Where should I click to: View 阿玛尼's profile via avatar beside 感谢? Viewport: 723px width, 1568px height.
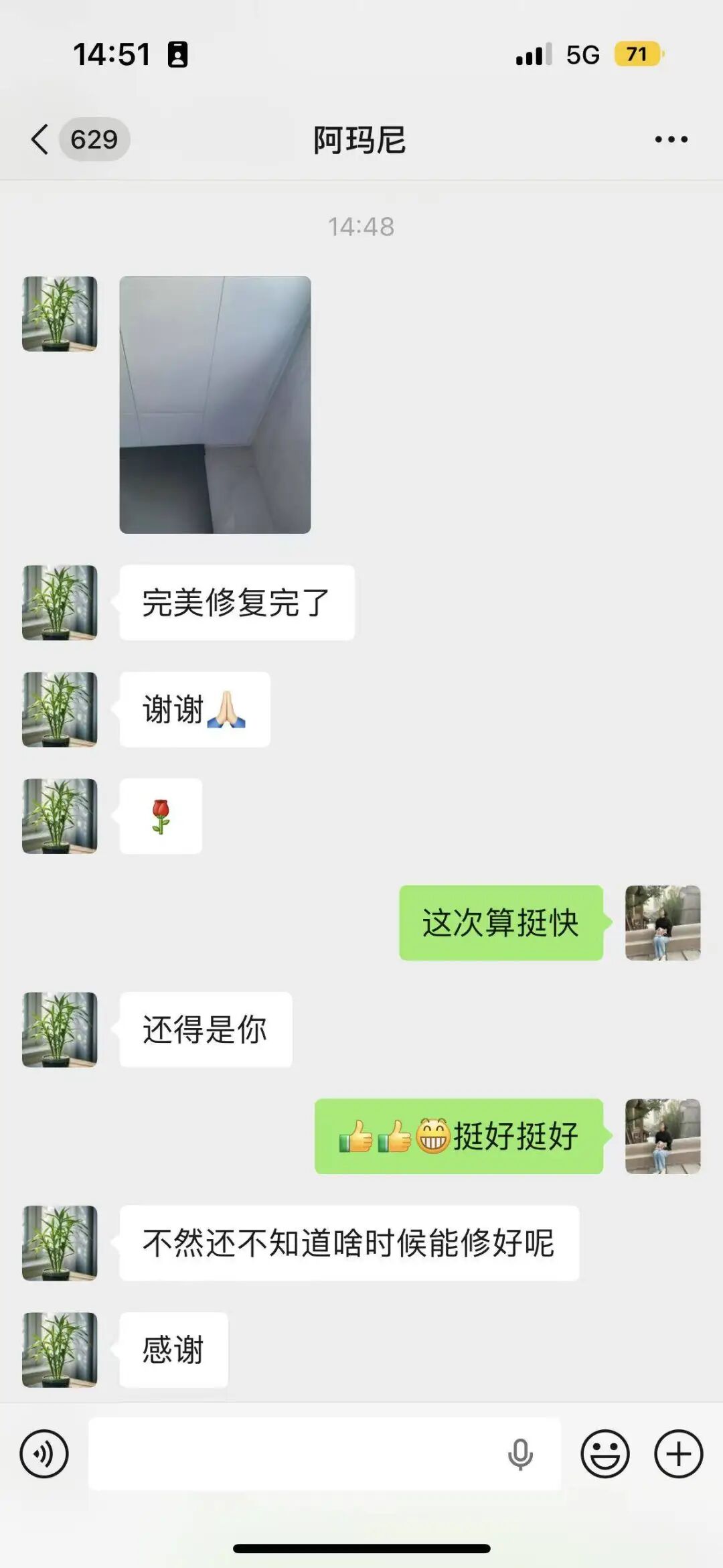[60, 1349]
